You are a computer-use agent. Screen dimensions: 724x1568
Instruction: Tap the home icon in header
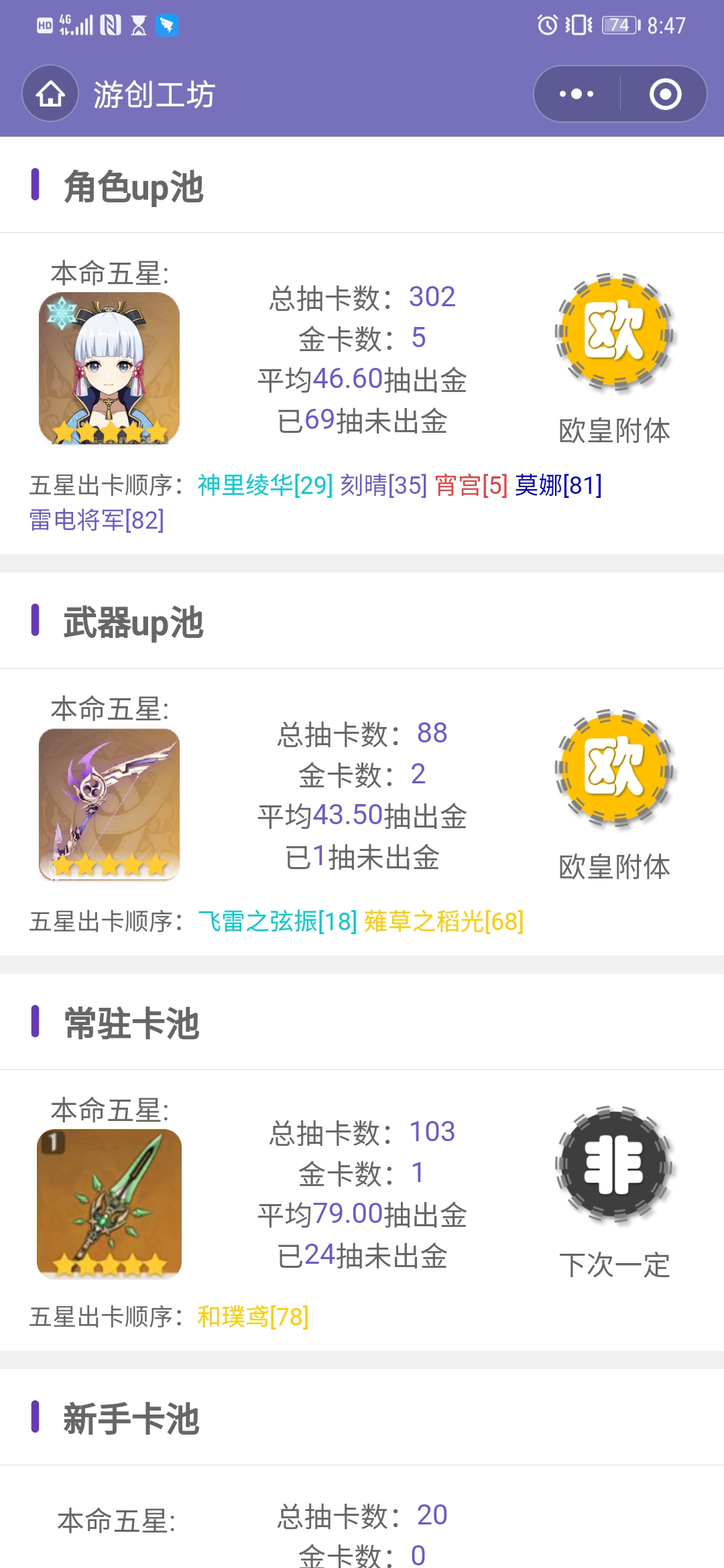click(x=50, y=94)
